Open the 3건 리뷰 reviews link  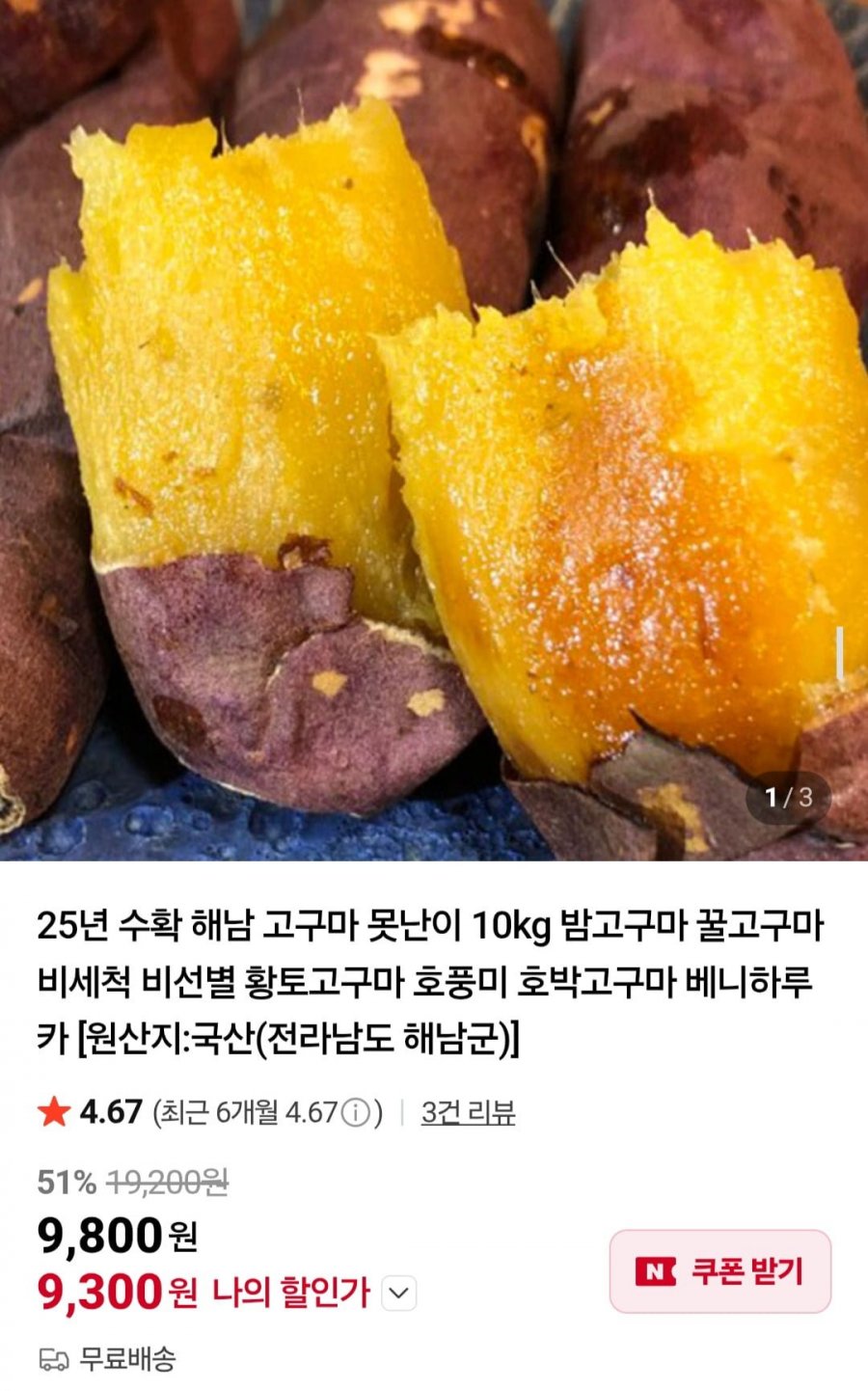(468, 1112)
